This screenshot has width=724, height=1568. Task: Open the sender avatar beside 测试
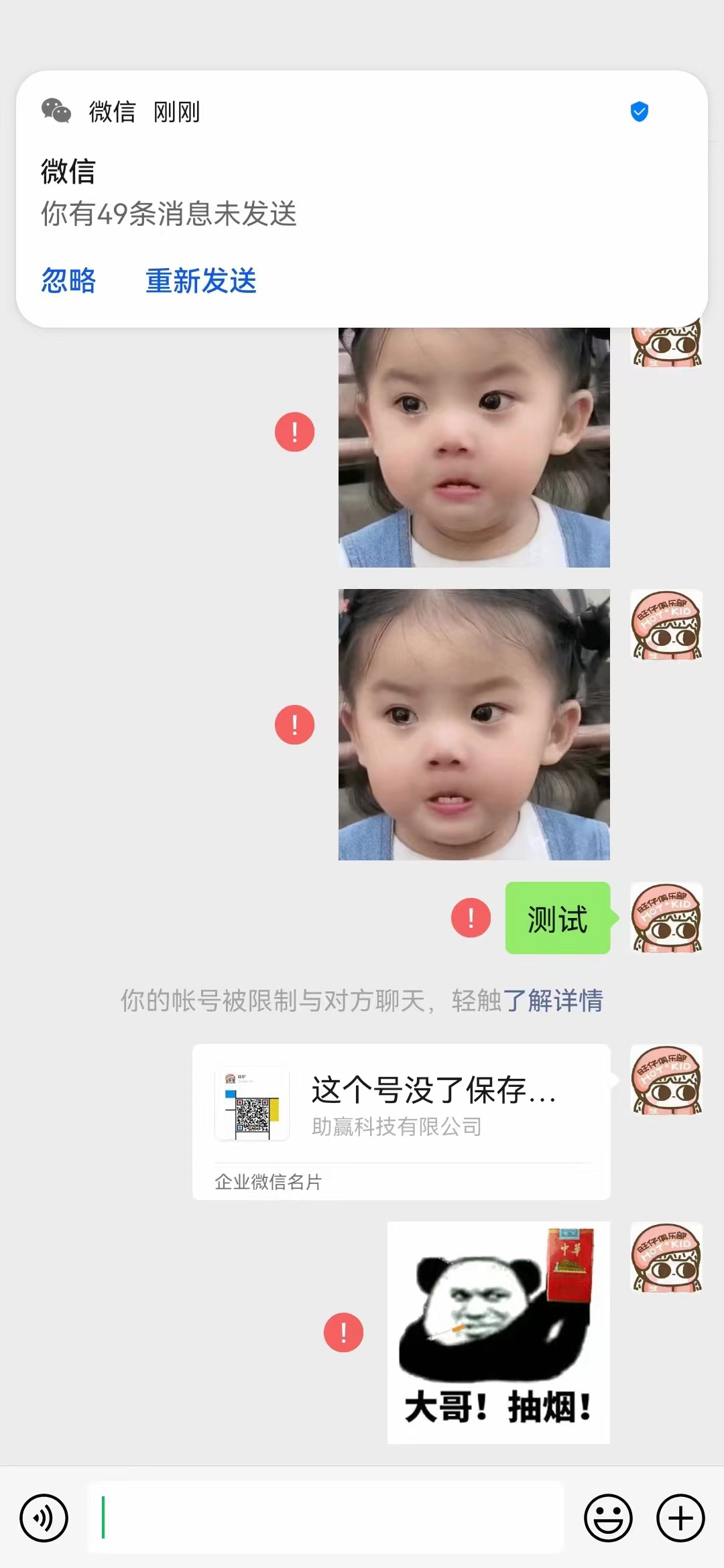[x=666, y=918]
